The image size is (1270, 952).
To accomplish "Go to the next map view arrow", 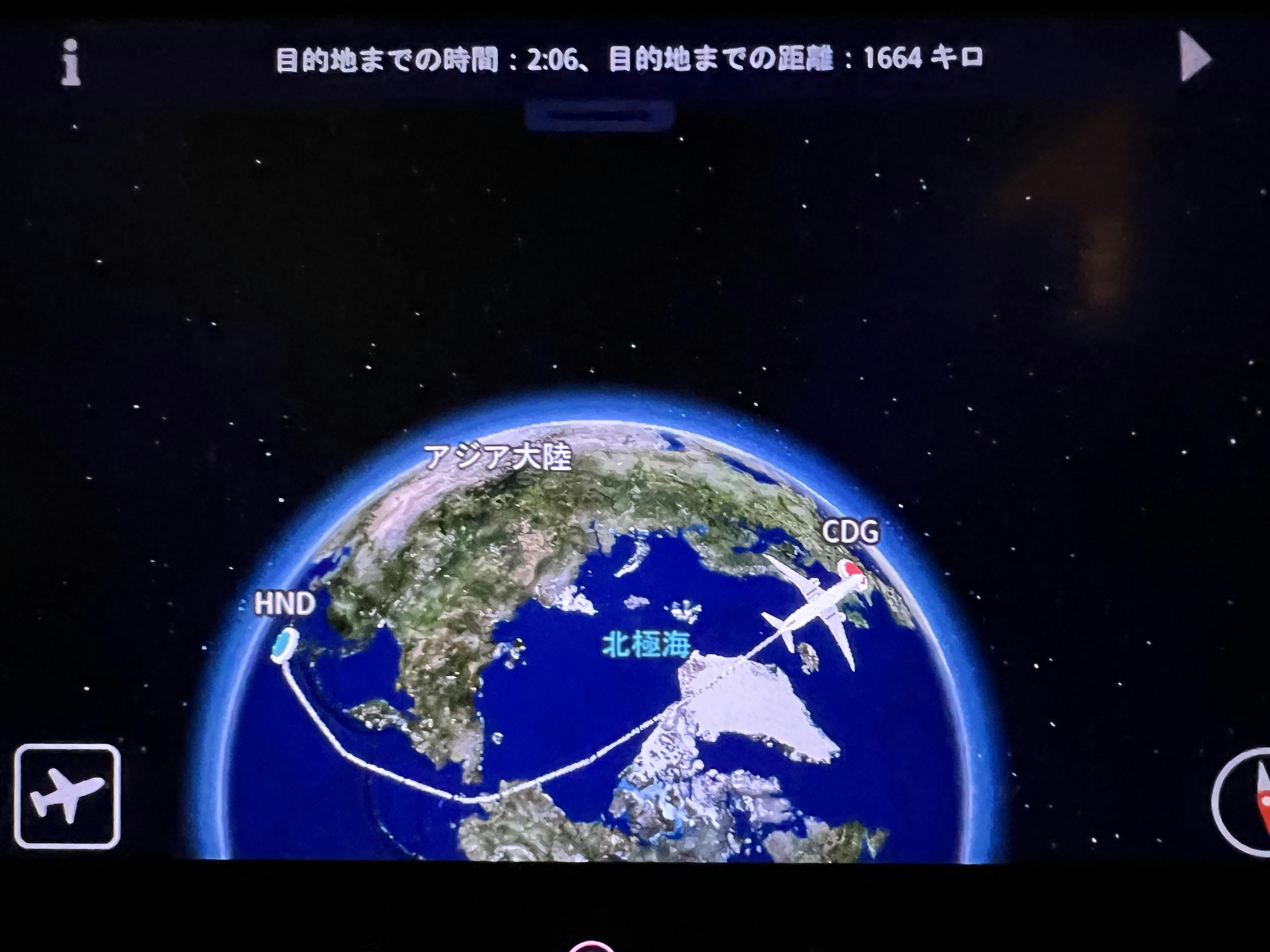I will coord(1194,57).
